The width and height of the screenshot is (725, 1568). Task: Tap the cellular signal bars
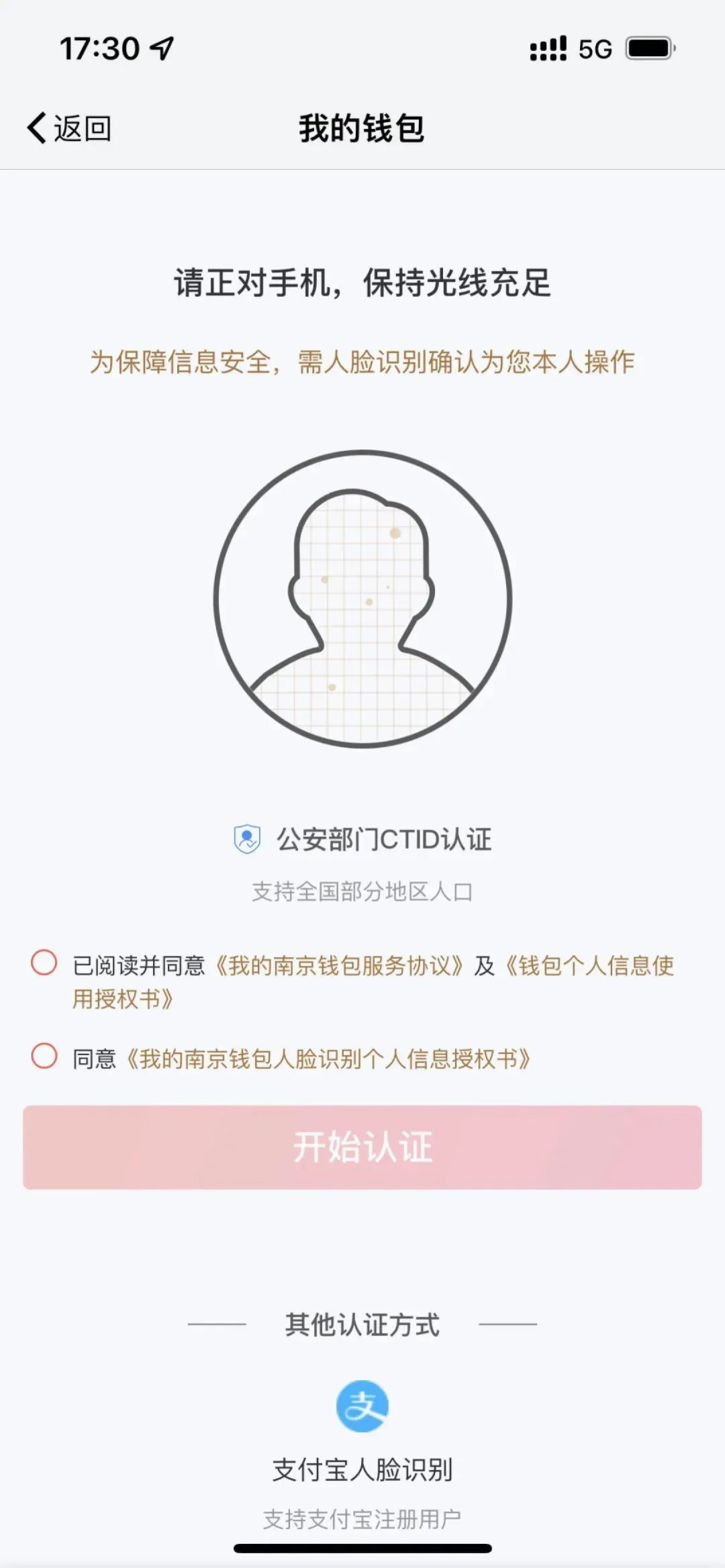point(546,47)
